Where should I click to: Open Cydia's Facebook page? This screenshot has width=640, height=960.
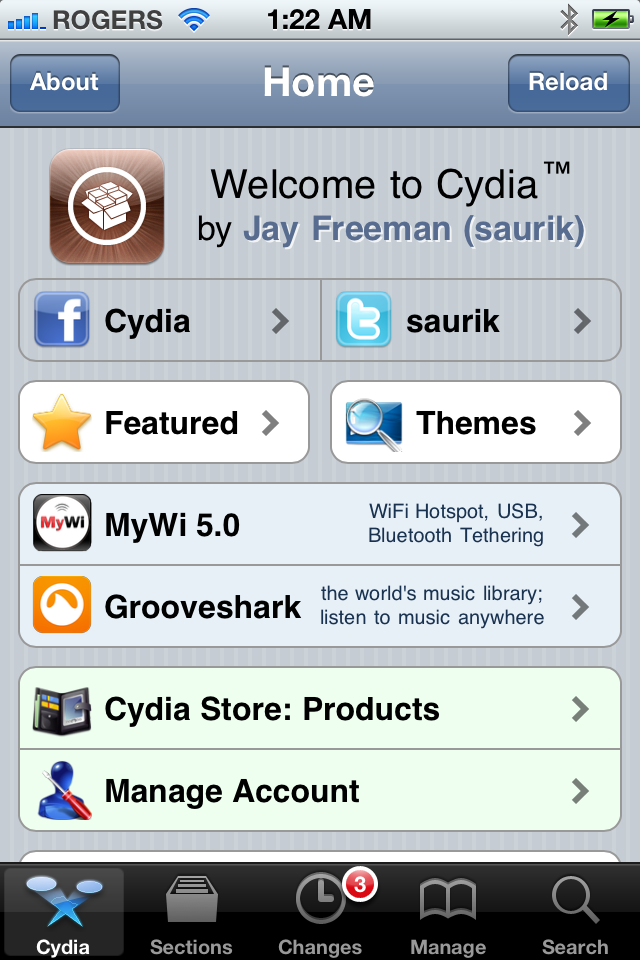(x=170, y=321)
